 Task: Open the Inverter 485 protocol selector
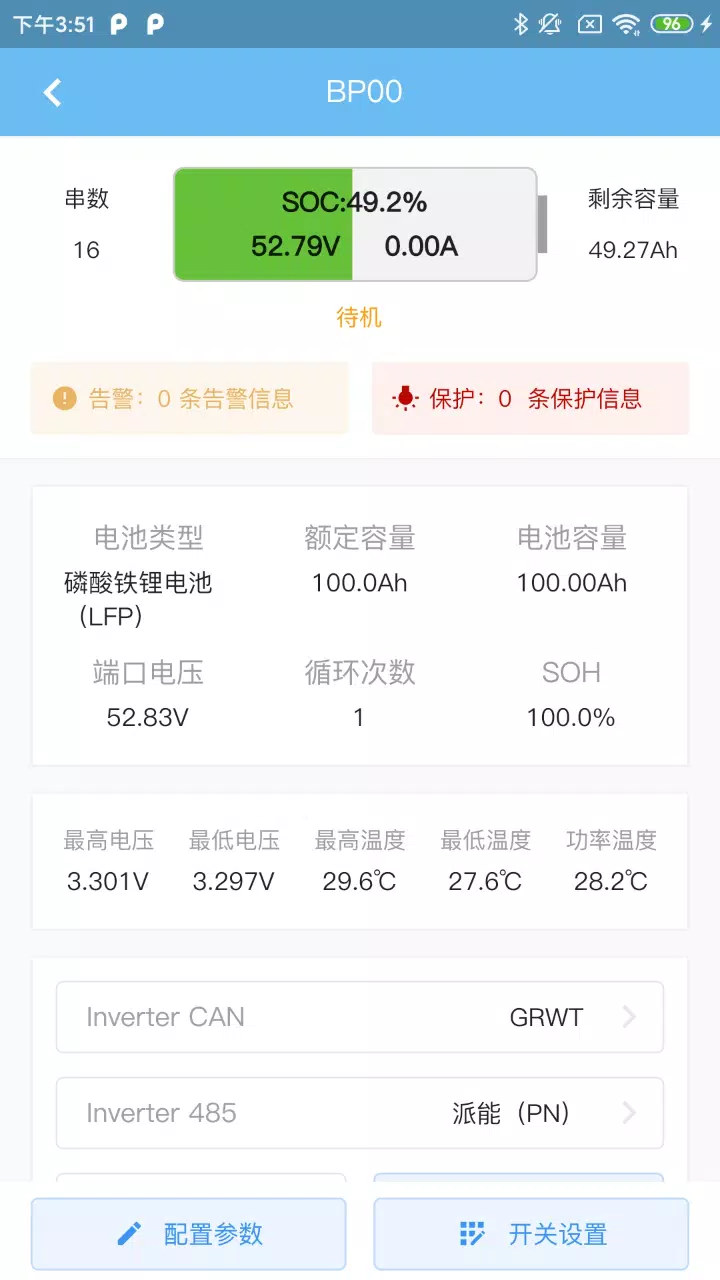click(360, 1113)
